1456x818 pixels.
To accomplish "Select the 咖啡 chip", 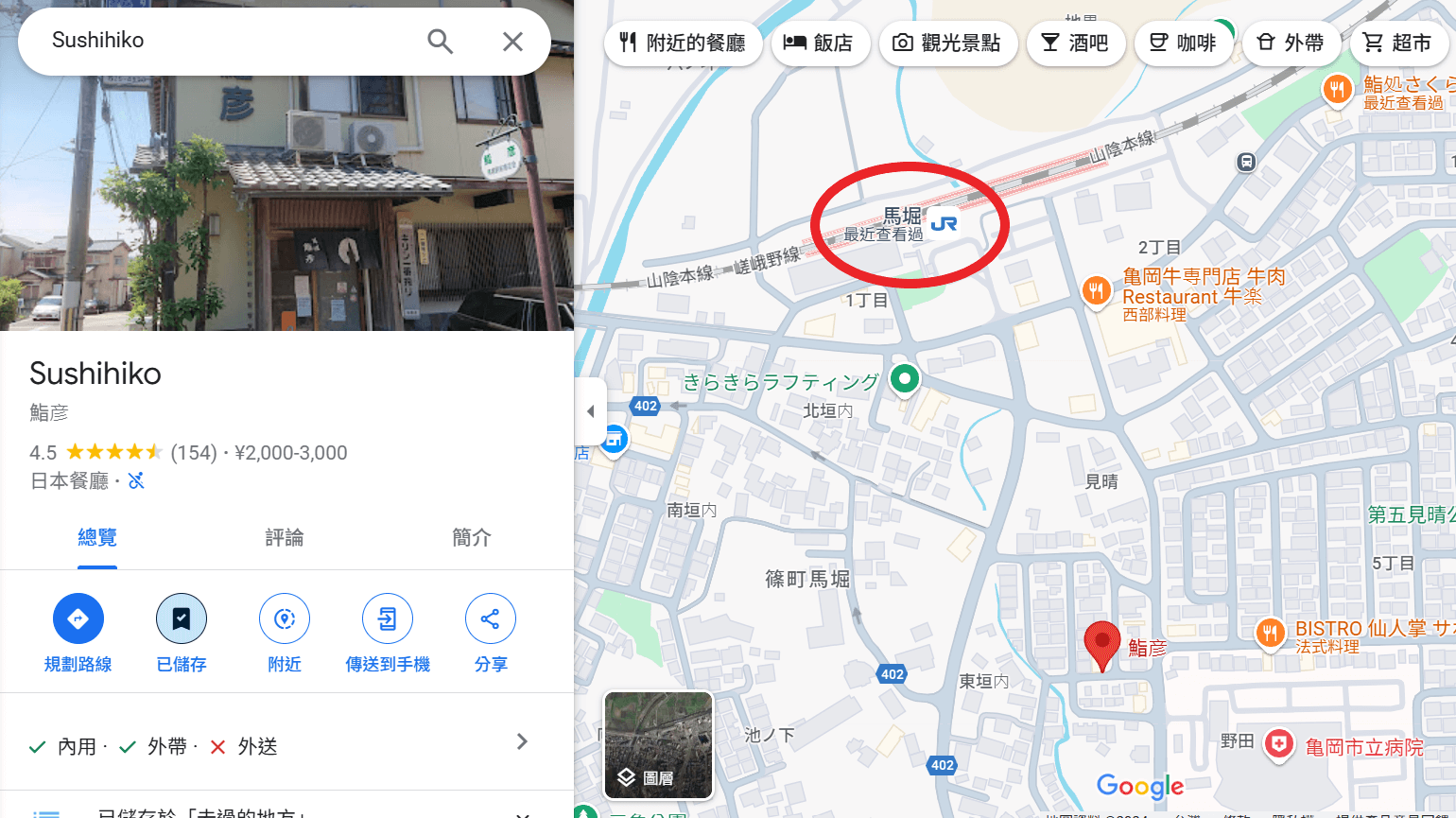I will (1183, 43).
